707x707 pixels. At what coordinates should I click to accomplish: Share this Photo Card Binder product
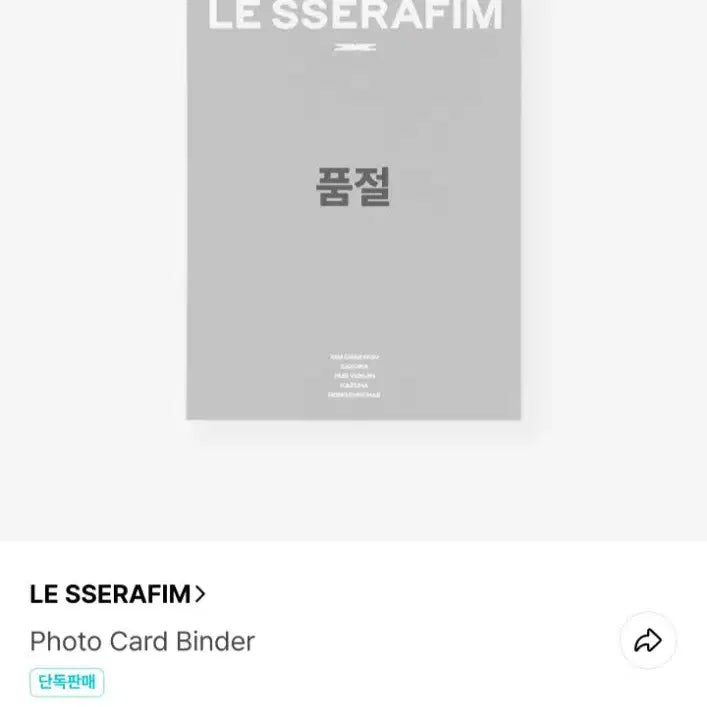pos(648,641)
